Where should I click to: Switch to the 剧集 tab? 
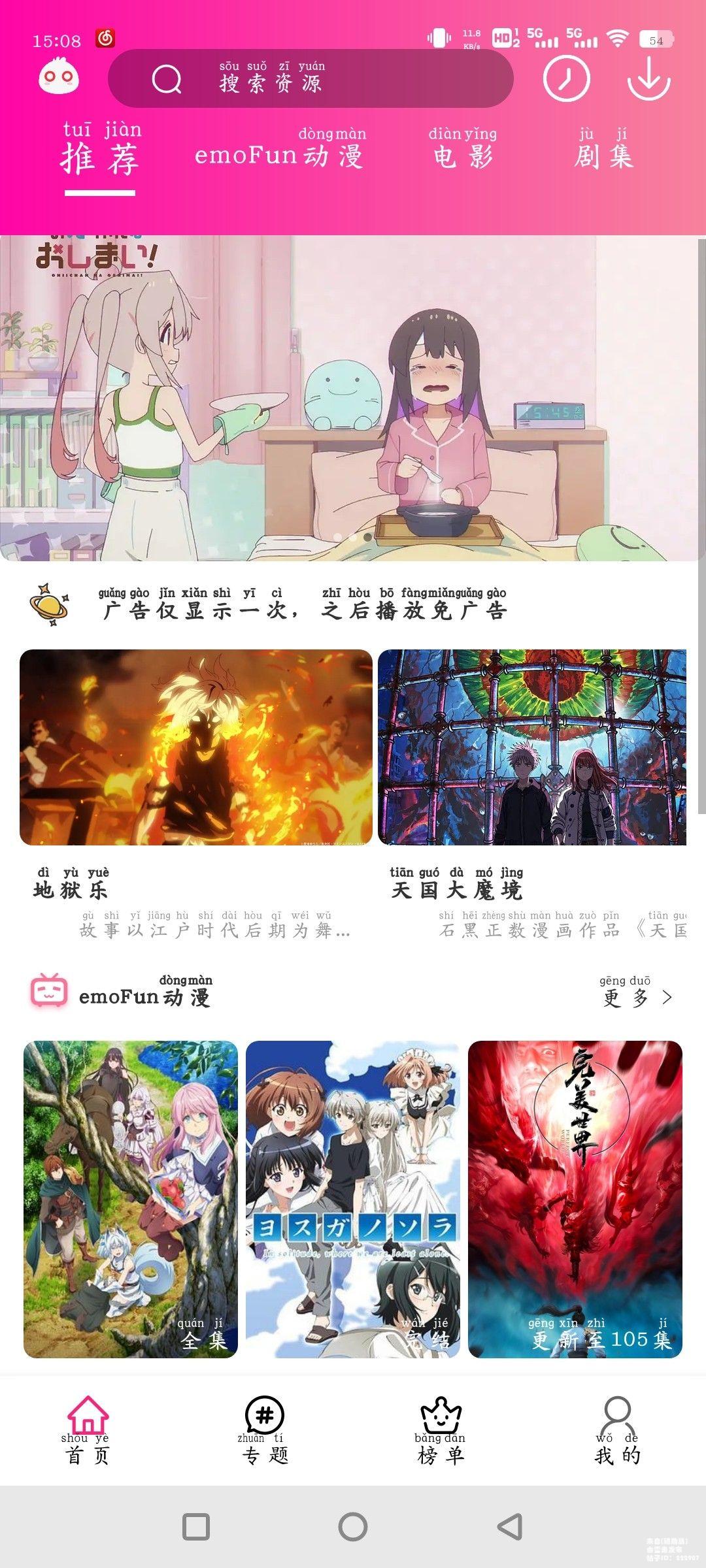click(603, 152)
